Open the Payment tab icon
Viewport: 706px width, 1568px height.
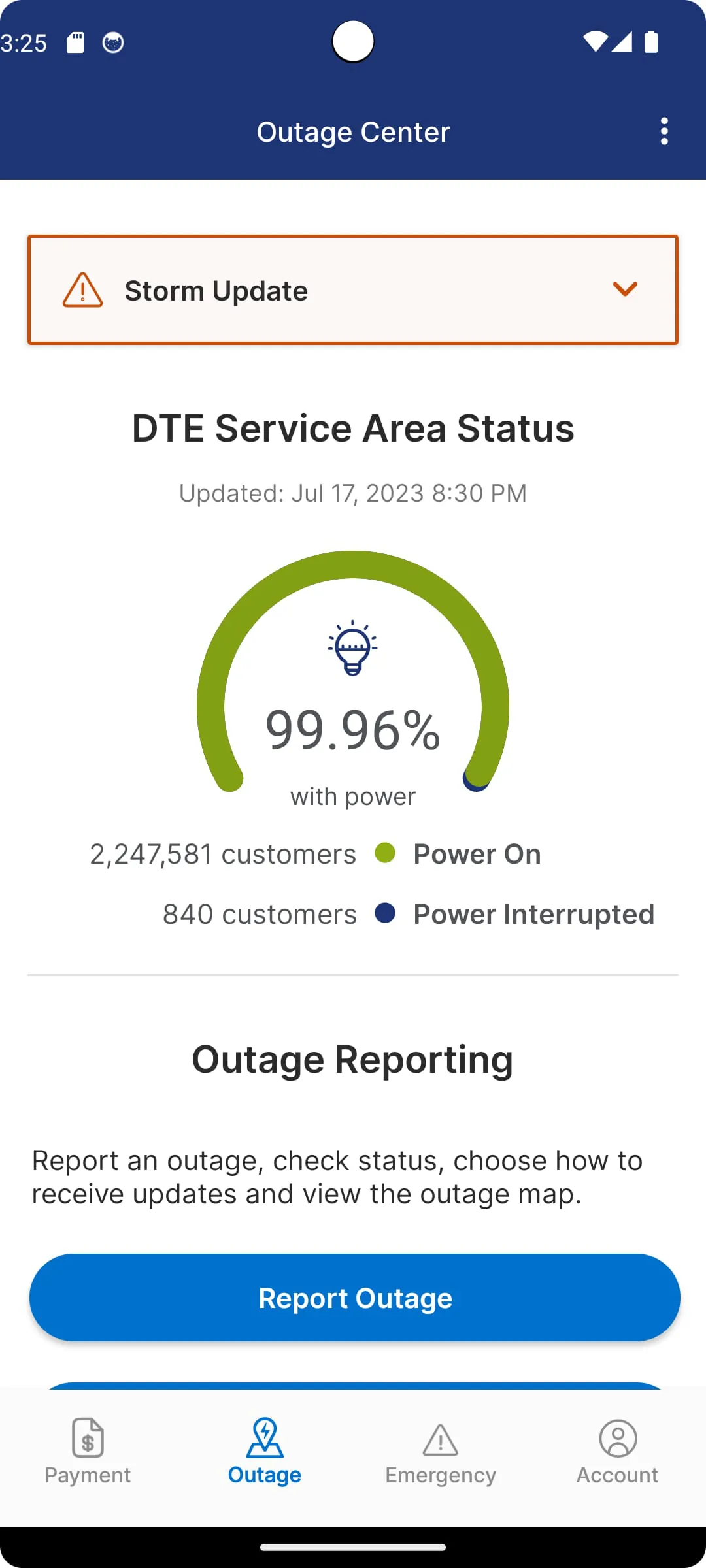tap(88, 1437)
